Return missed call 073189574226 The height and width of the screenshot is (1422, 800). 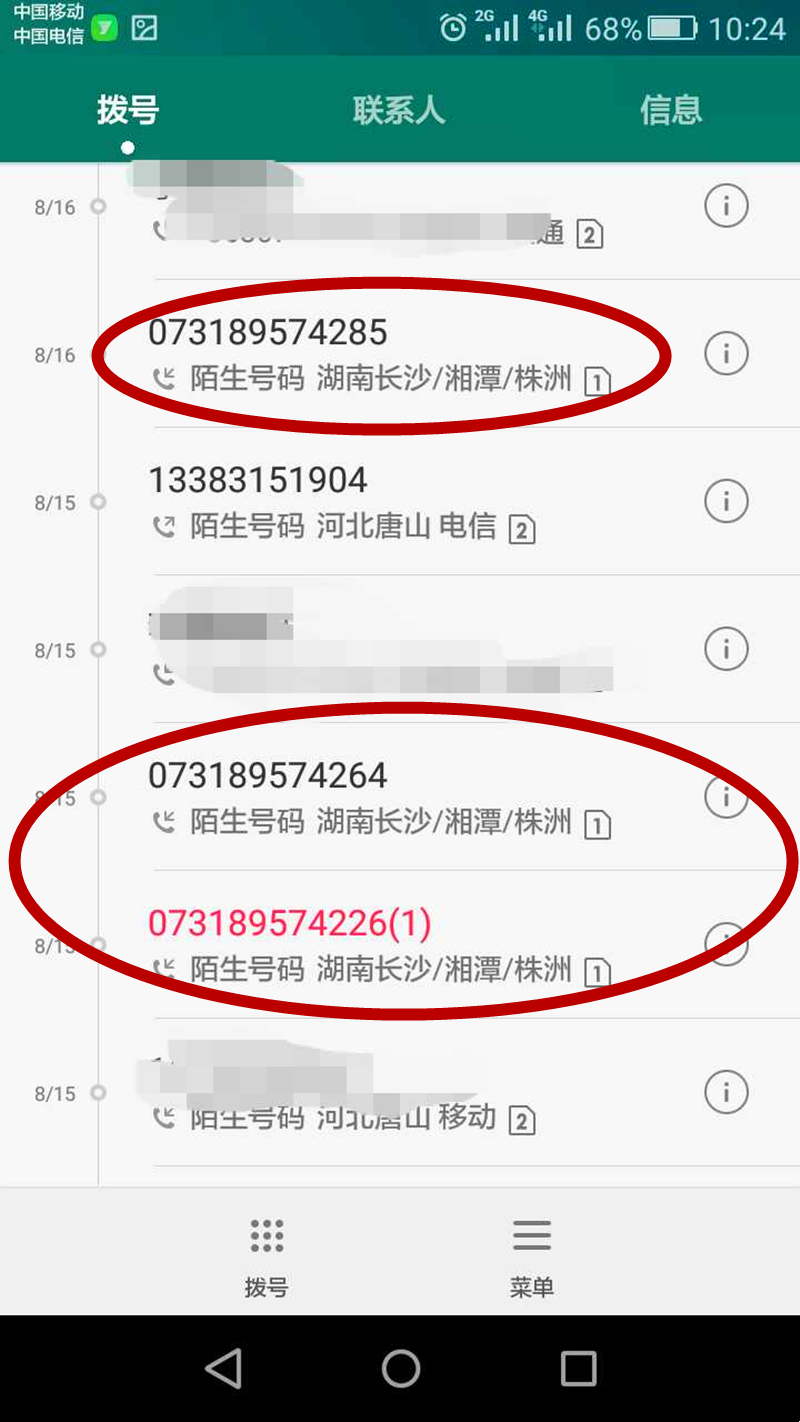380,944
